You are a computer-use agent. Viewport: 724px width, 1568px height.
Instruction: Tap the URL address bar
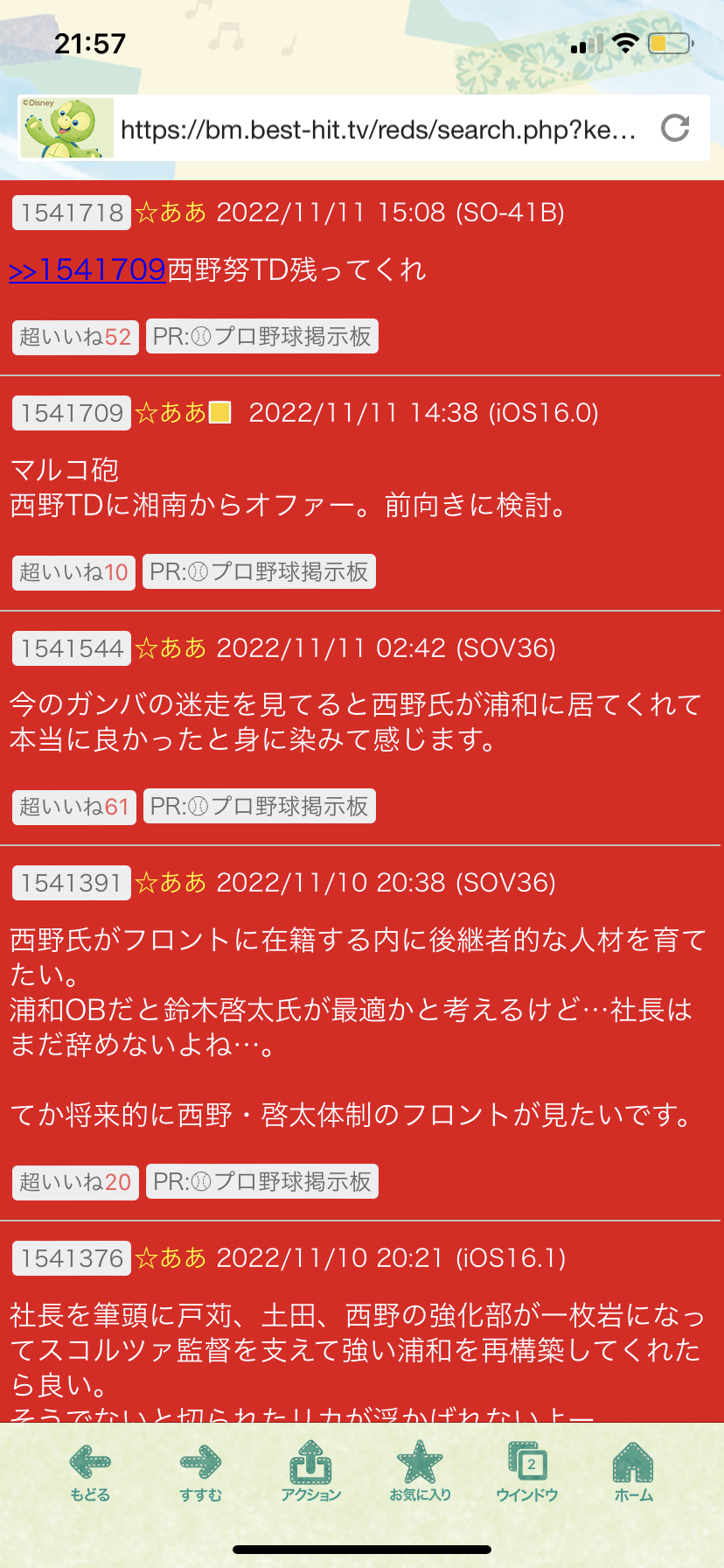click(378, 129)
